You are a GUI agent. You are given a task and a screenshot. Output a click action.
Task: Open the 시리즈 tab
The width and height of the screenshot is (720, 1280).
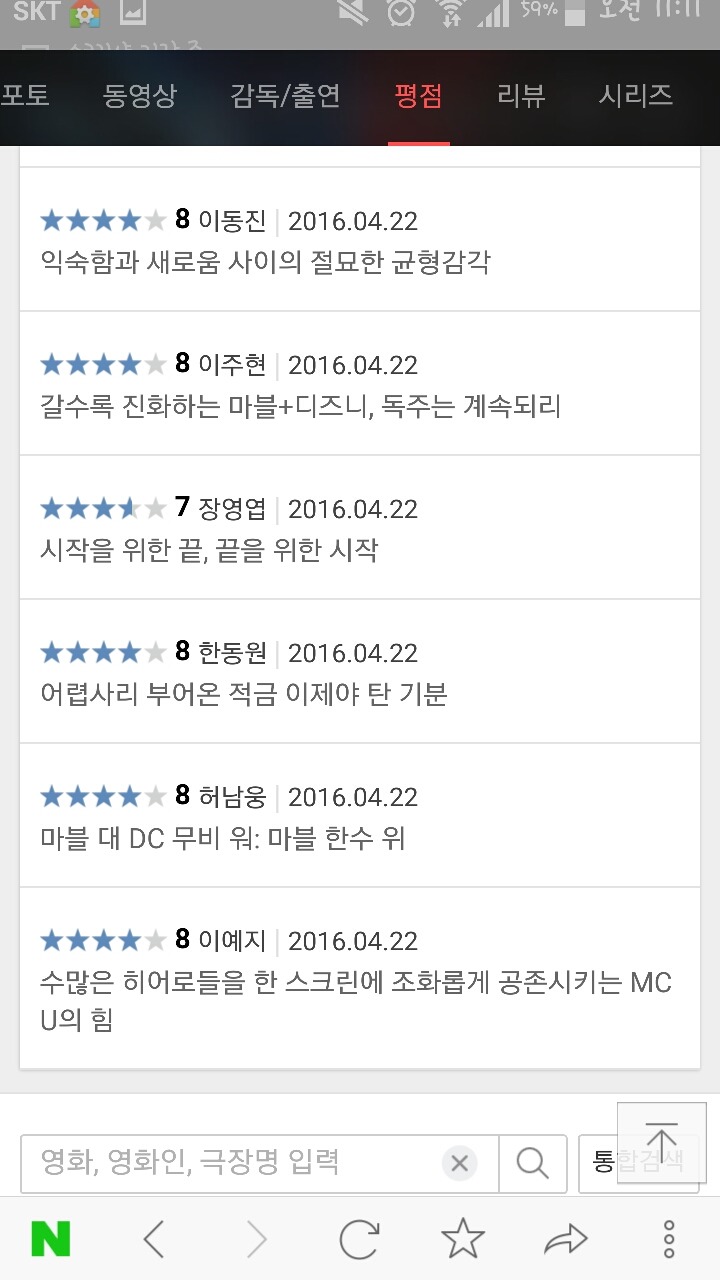point(635,95)
